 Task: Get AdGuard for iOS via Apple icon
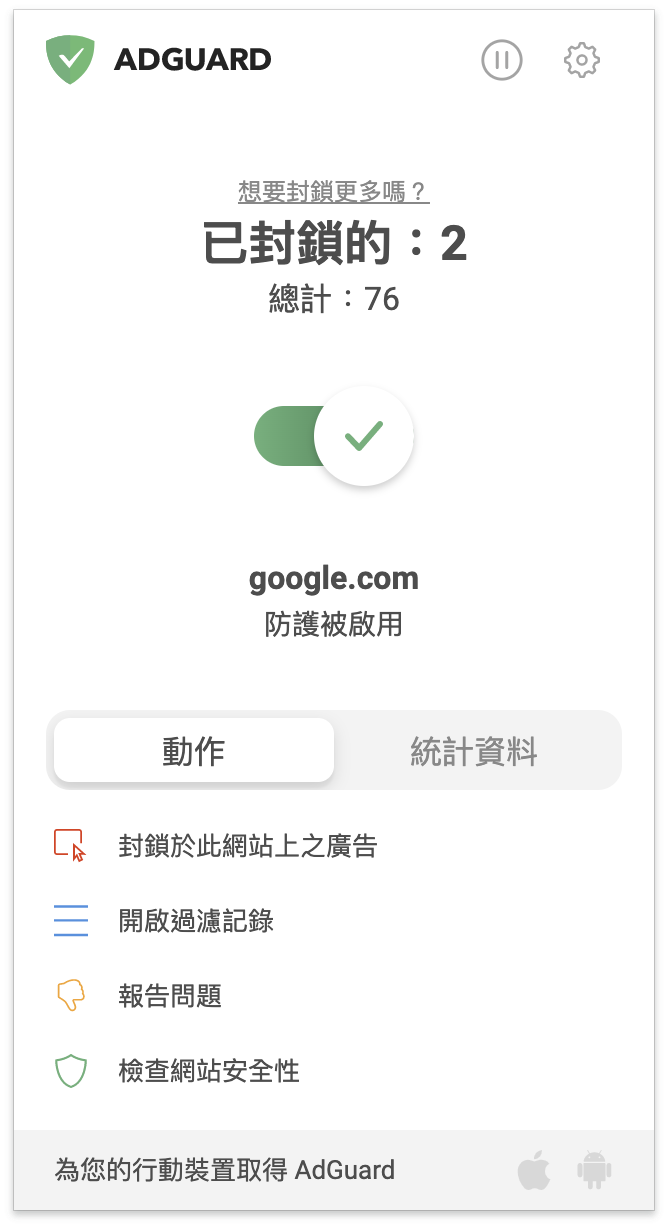534,1169
